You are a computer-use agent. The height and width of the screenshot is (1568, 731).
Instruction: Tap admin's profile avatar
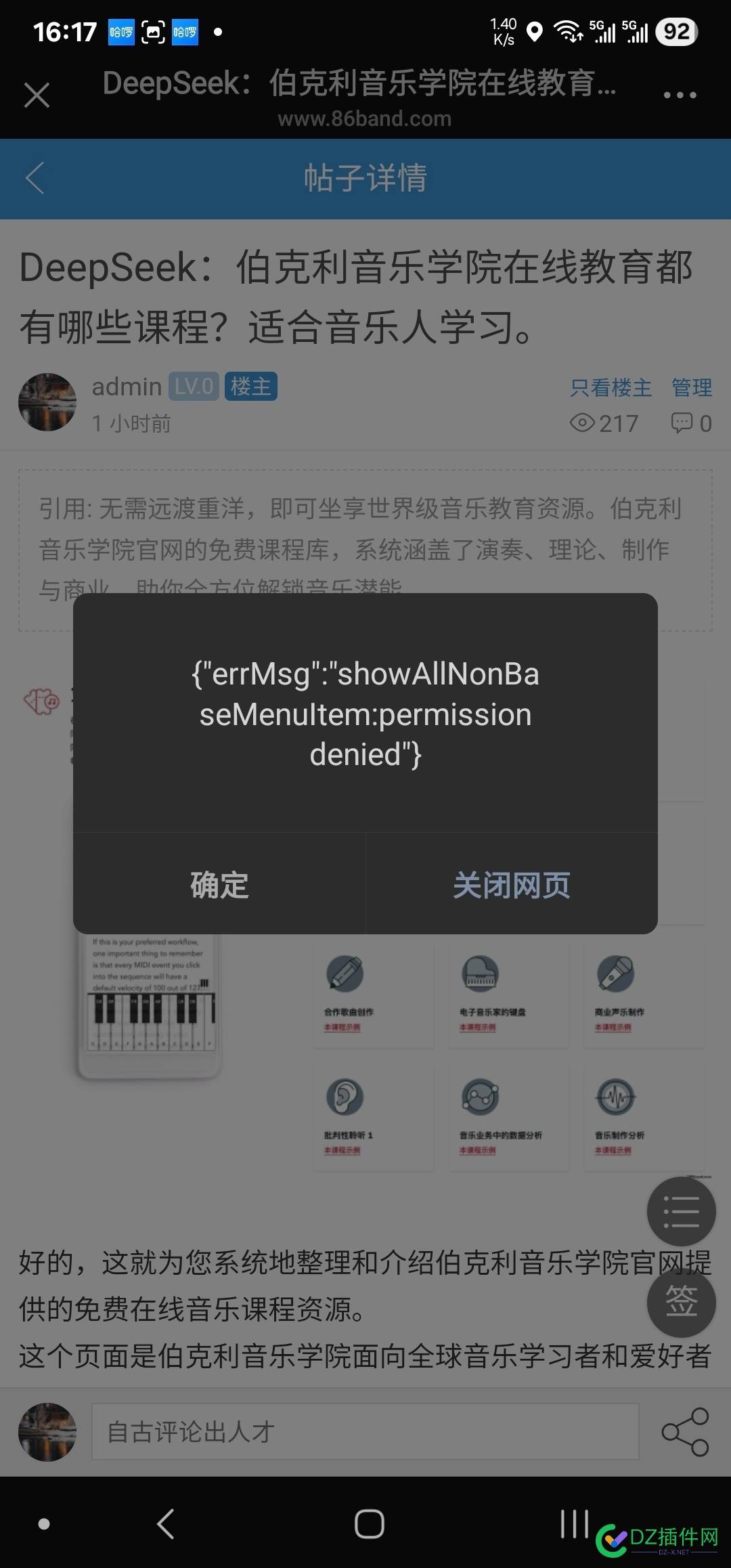coord(47,401)
